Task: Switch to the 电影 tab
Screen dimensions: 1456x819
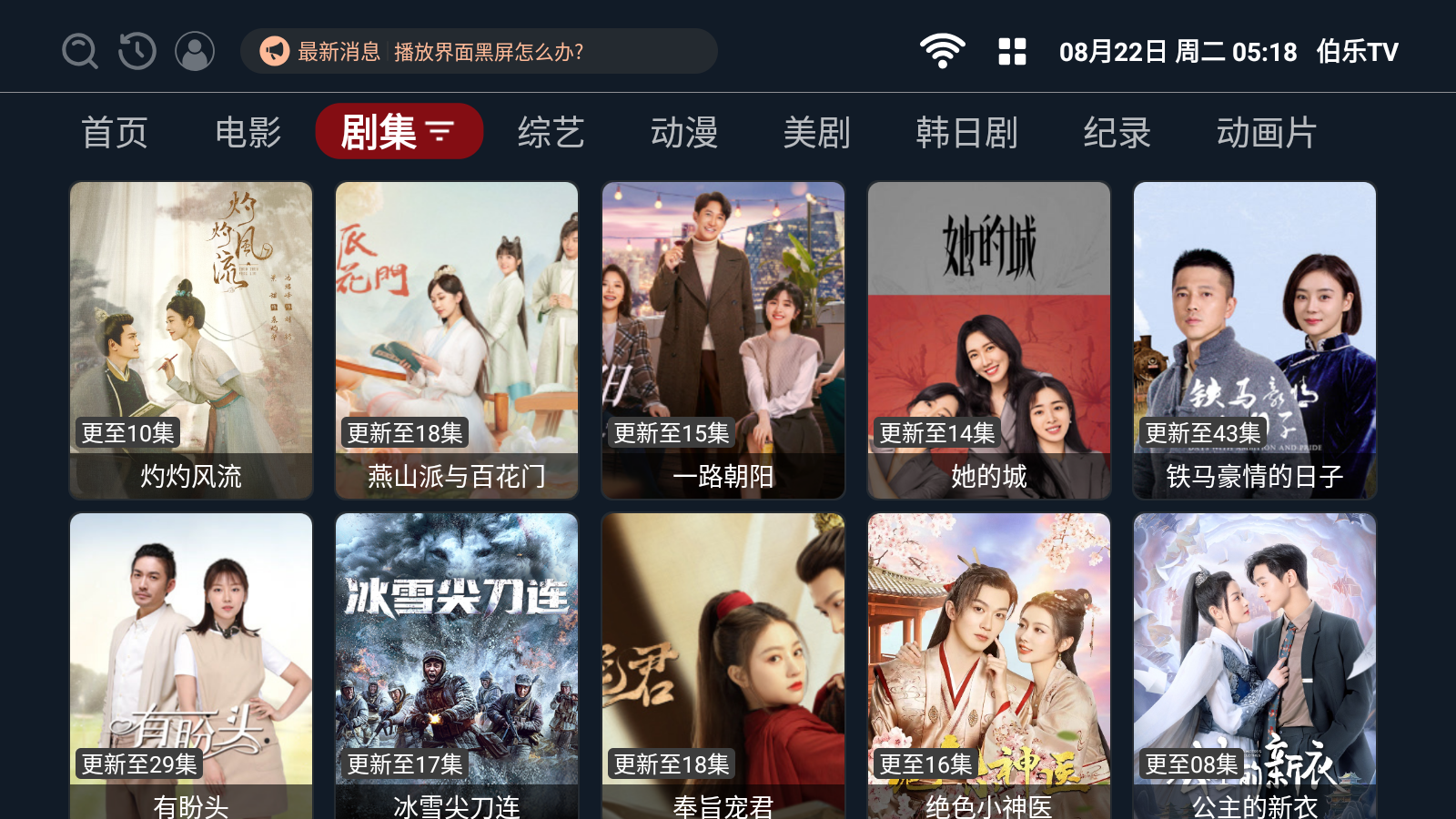Action: 248,132
